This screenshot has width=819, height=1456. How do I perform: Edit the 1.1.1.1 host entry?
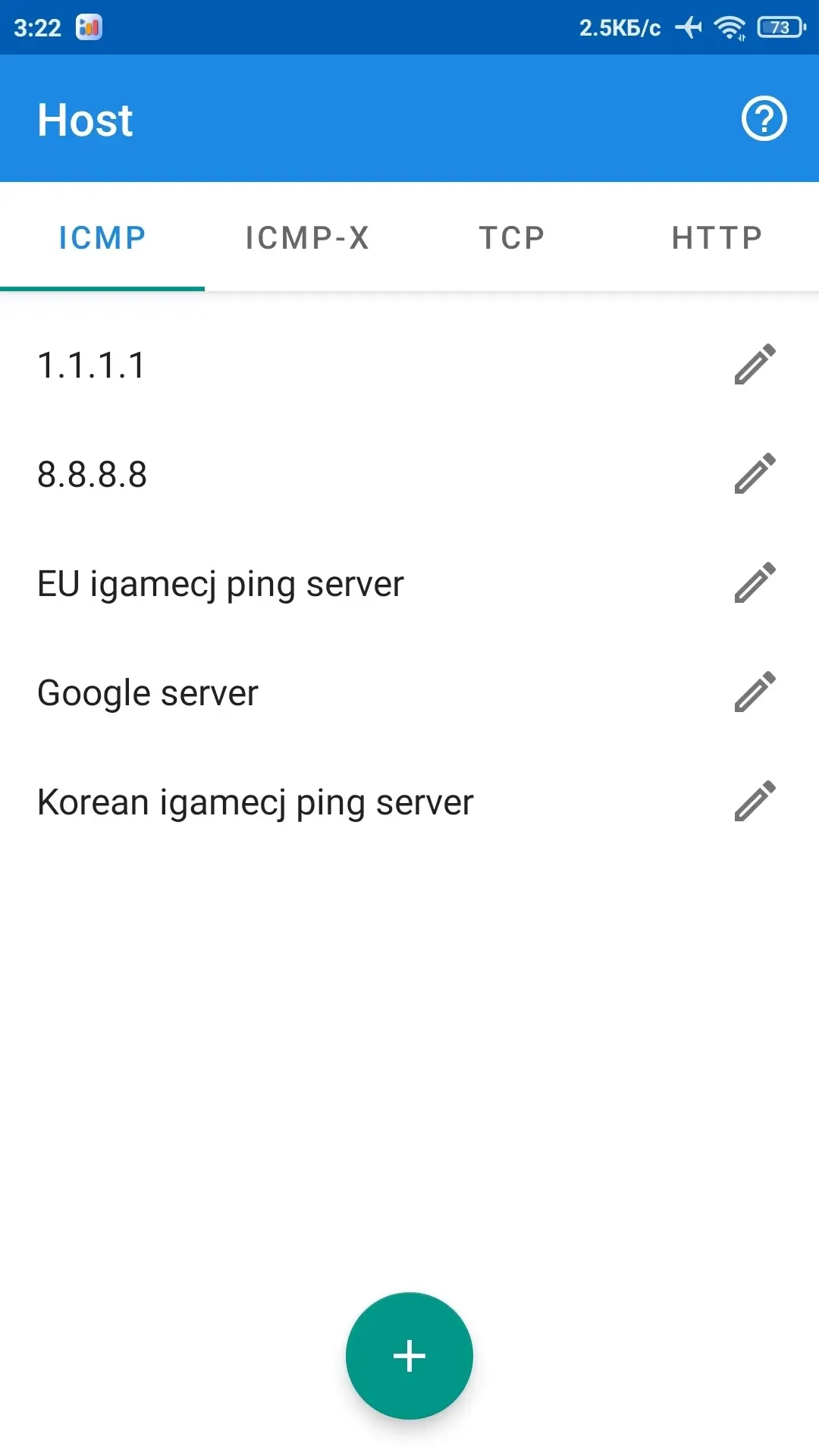click(x=755, y=365)
